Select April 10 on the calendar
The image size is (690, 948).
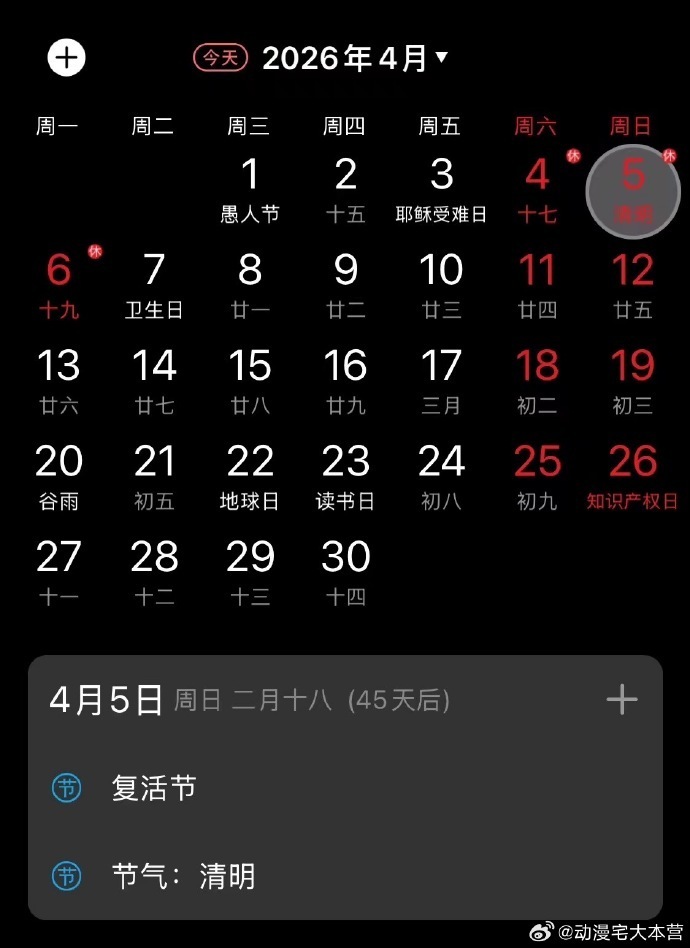[x=441, y=284]
